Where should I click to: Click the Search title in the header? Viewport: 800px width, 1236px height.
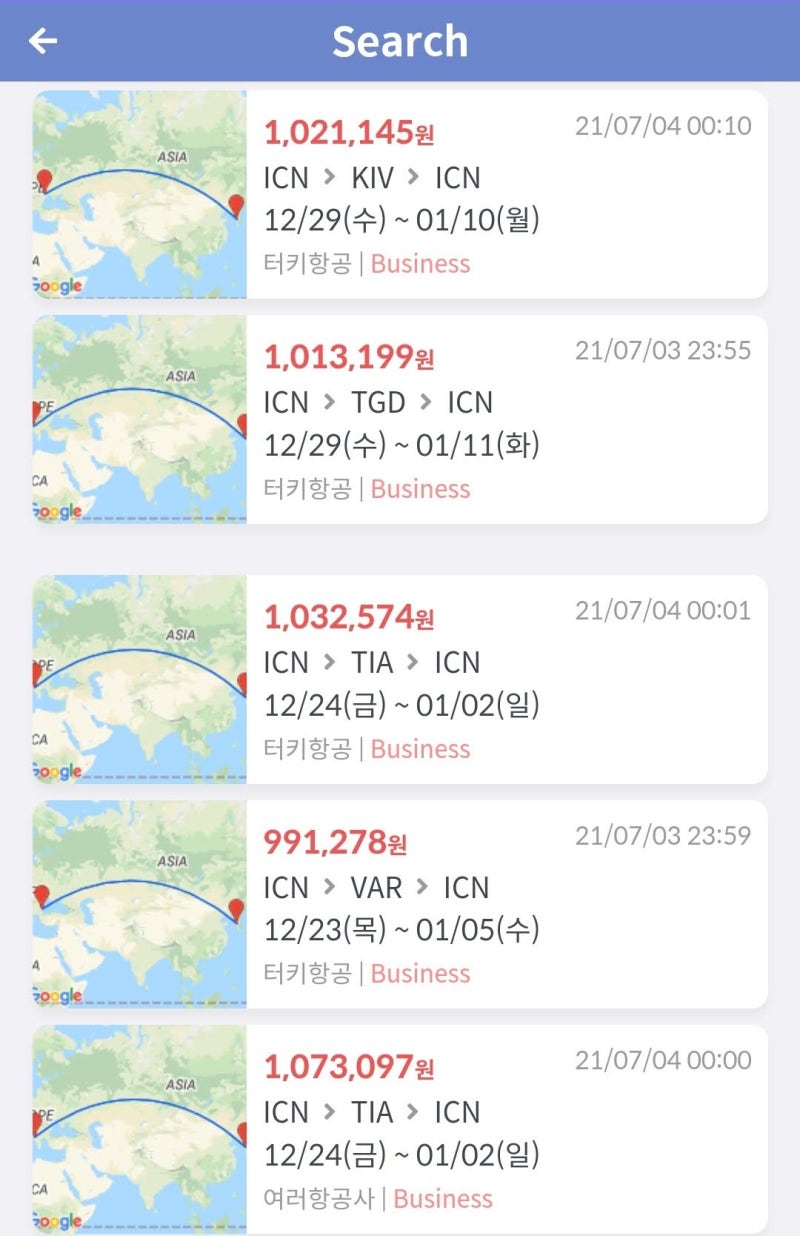click(401, 40)
